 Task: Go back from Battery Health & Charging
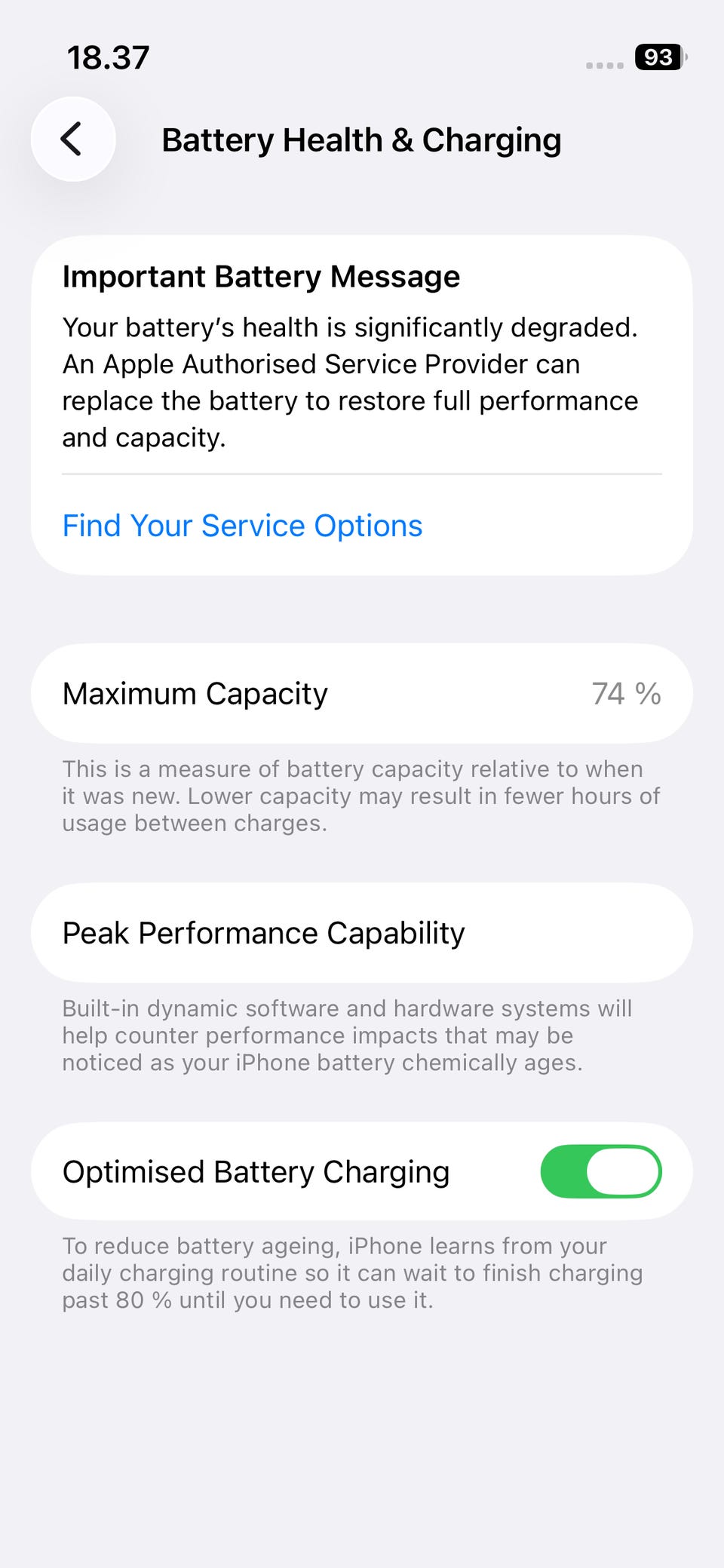tap(73, 140)
